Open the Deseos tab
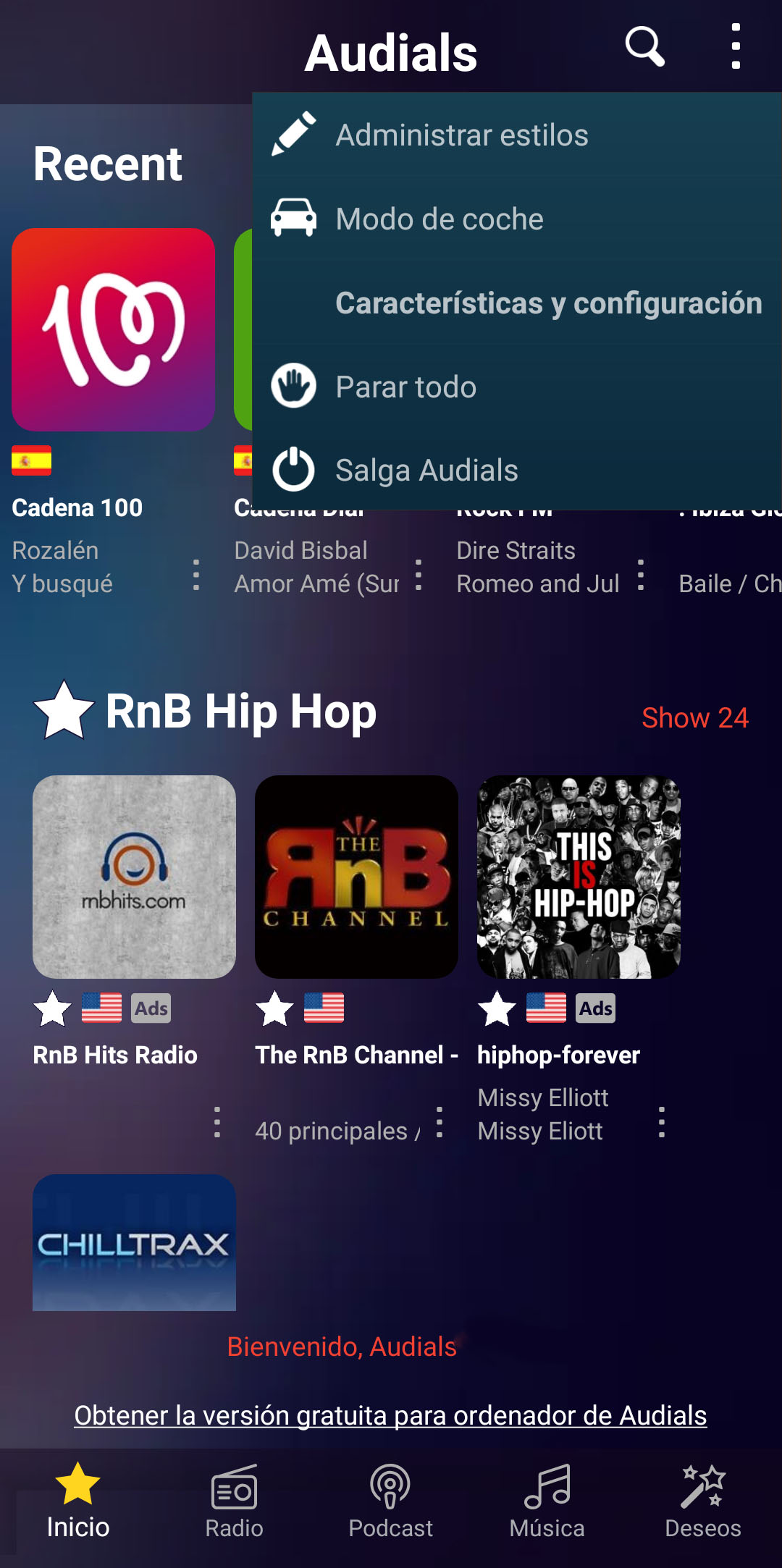 coord(702,1501)
